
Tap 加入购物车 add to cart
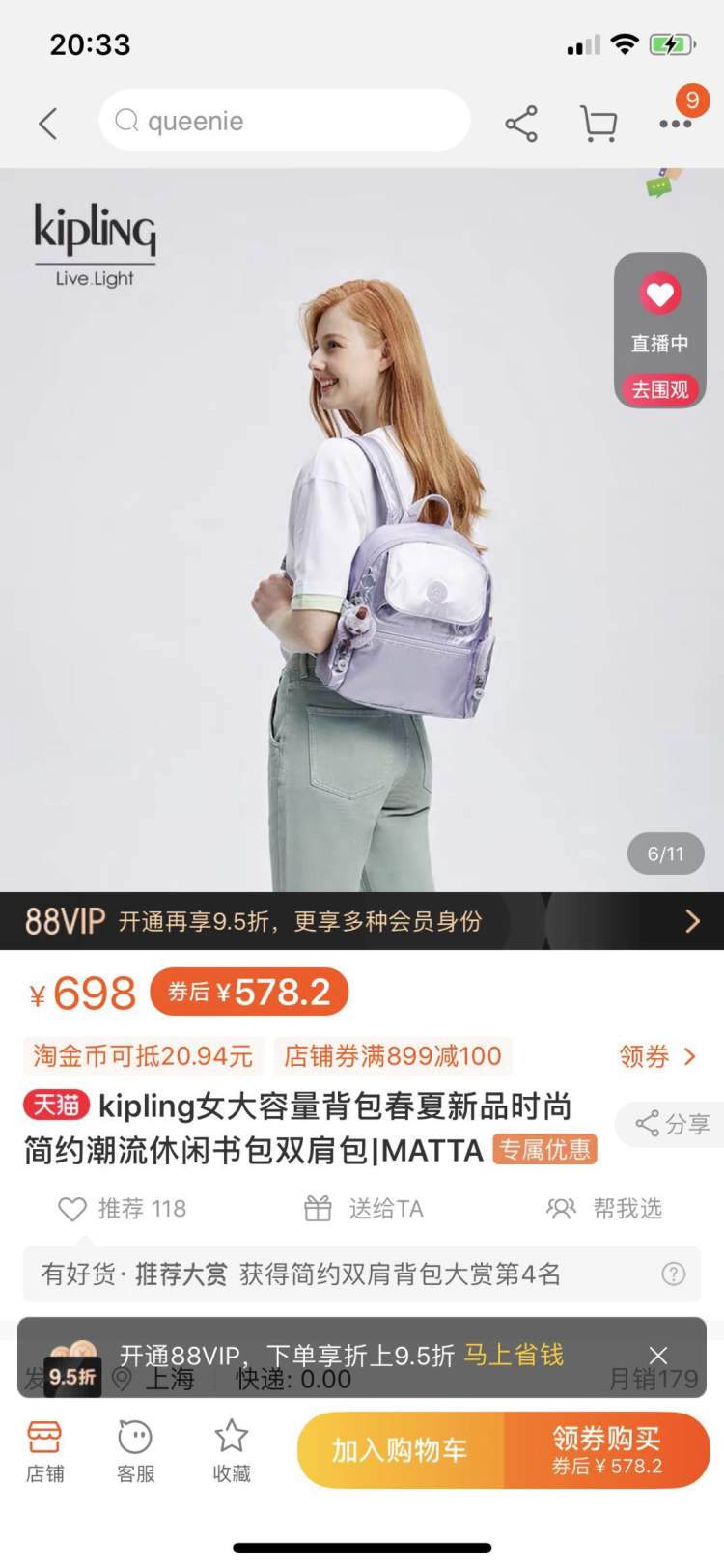[400, 1450]
